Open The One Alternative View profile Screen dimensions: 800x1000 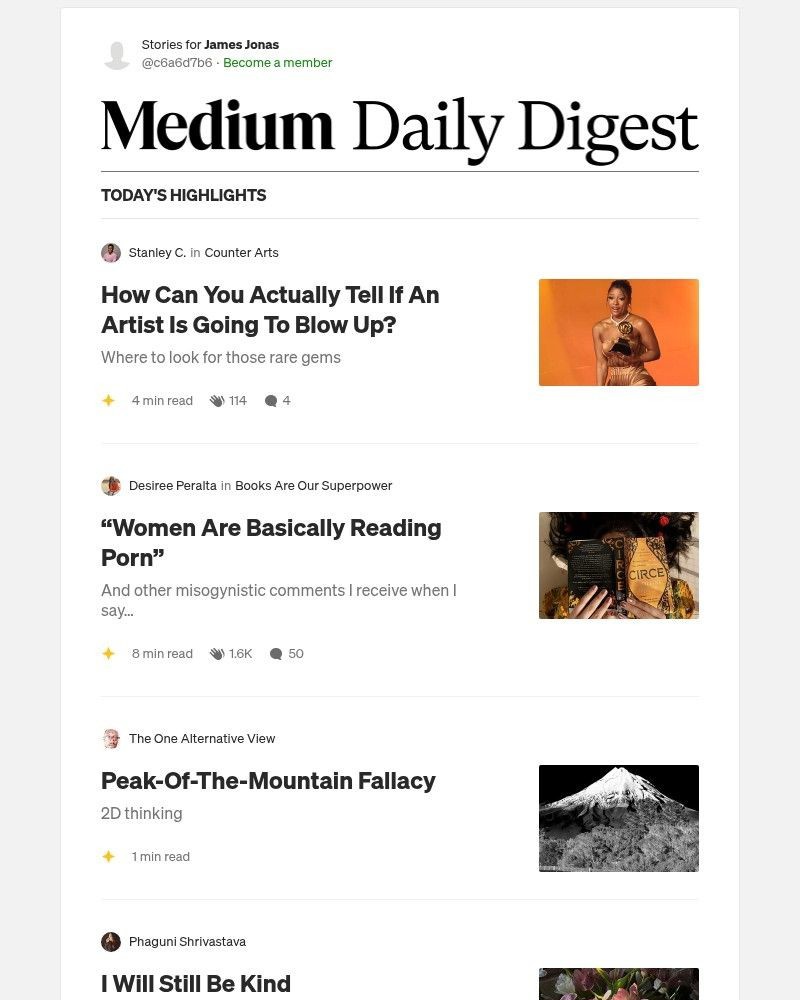point(202,738)
